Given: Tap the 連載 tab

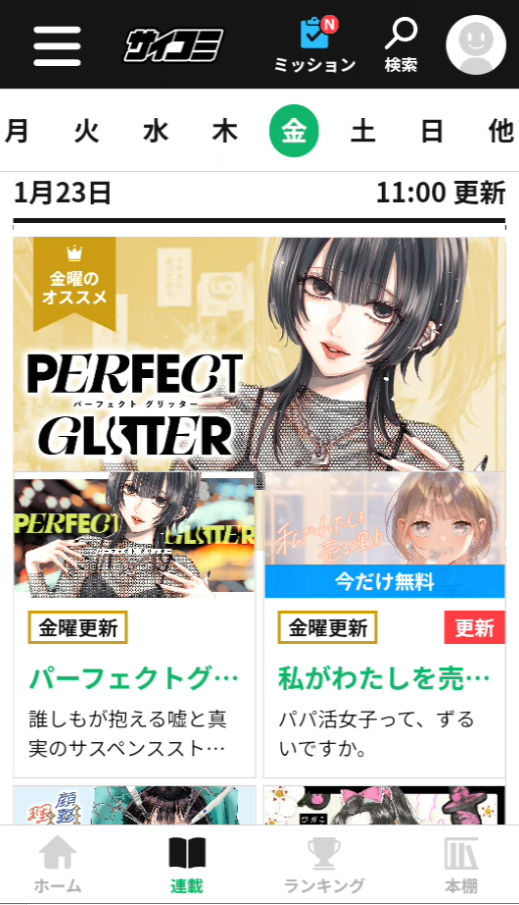Looking at the screenshot, I should coord(186,865).
